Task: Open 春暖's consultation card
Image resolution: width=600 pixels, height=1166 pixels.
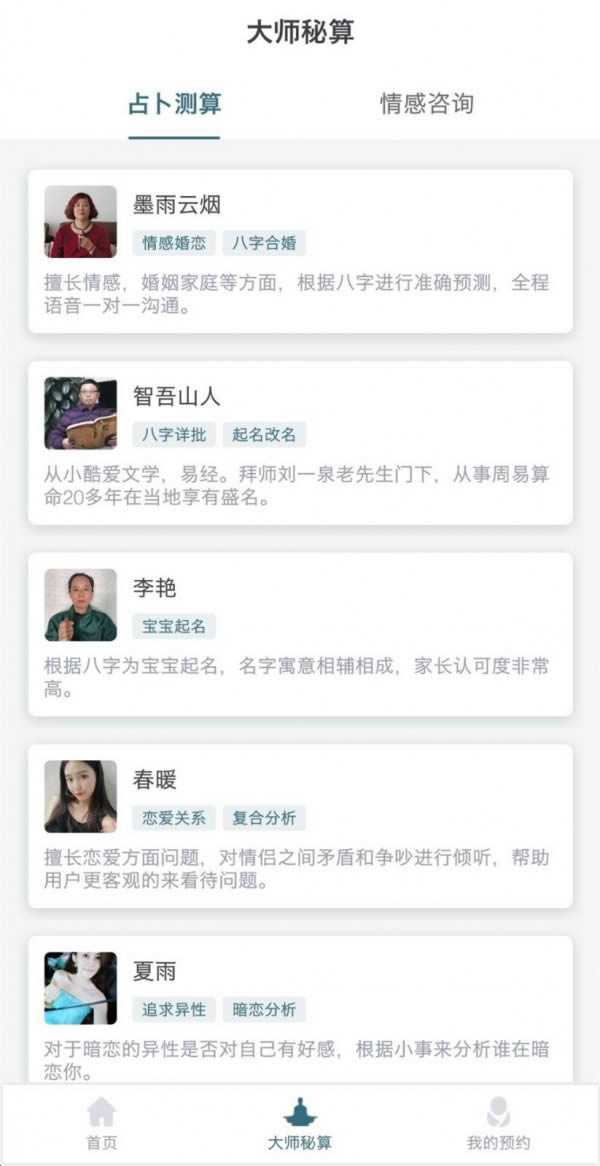Action: 300,826
